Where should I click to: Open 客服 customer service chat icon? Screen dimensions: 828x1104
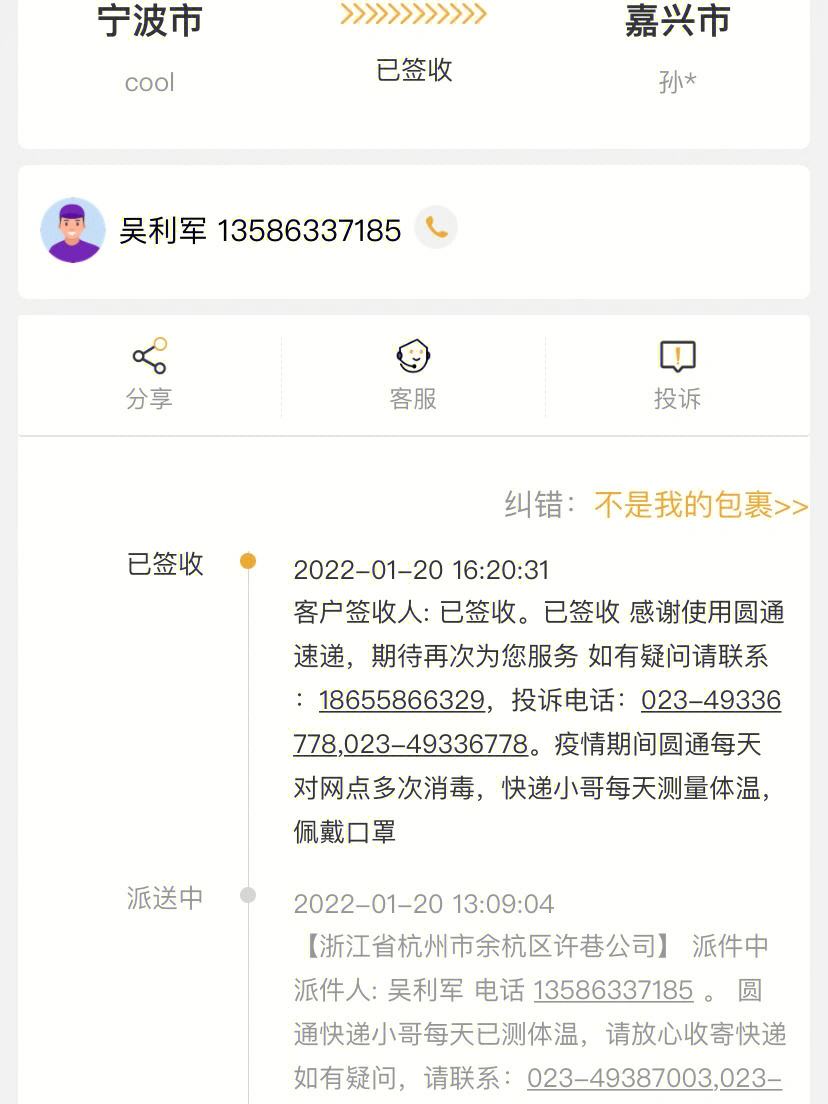point(412,356)
